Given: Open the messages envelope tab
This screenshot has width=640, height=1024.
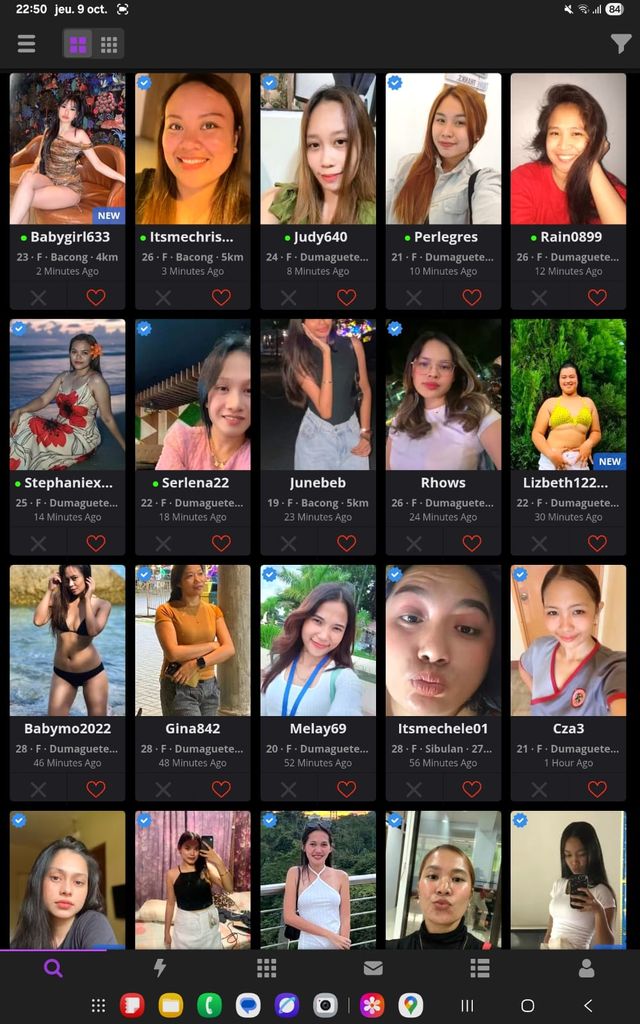Looking at the screenshot, I should [373, 968].
